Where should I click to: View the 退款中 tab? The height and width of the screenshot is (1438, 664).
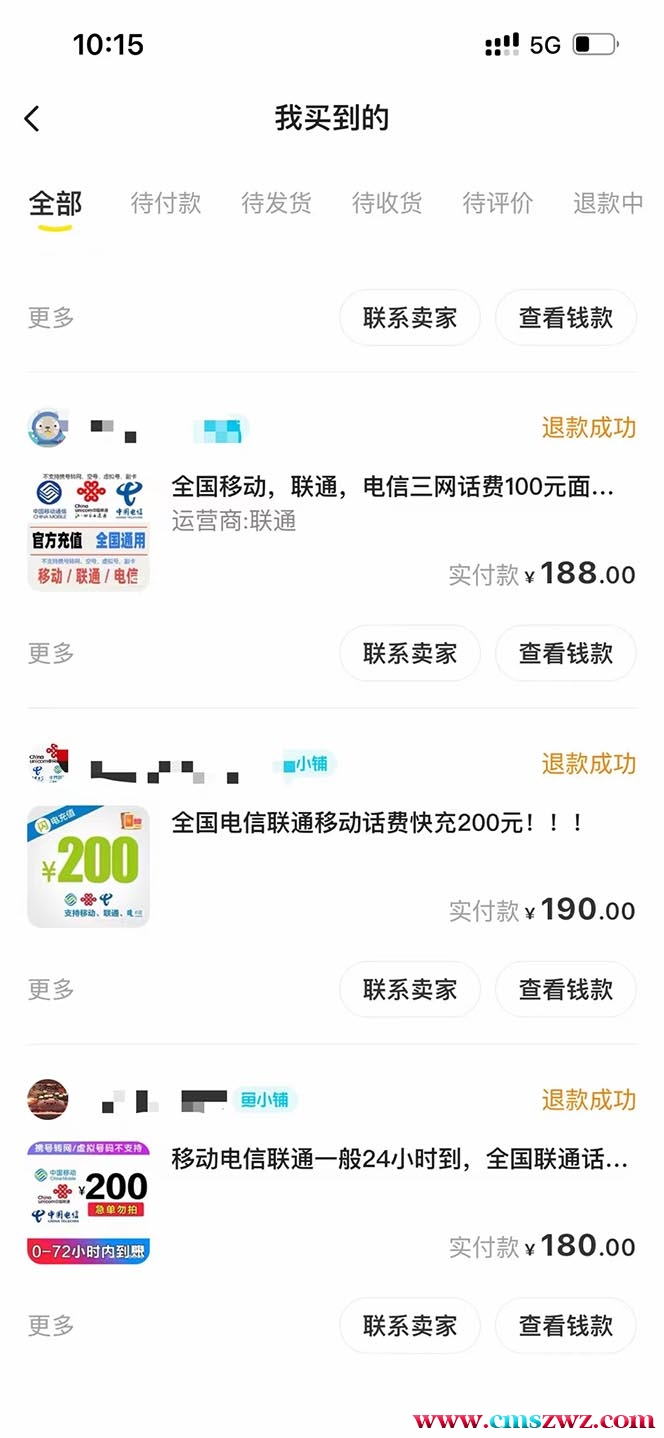[607, 203]
